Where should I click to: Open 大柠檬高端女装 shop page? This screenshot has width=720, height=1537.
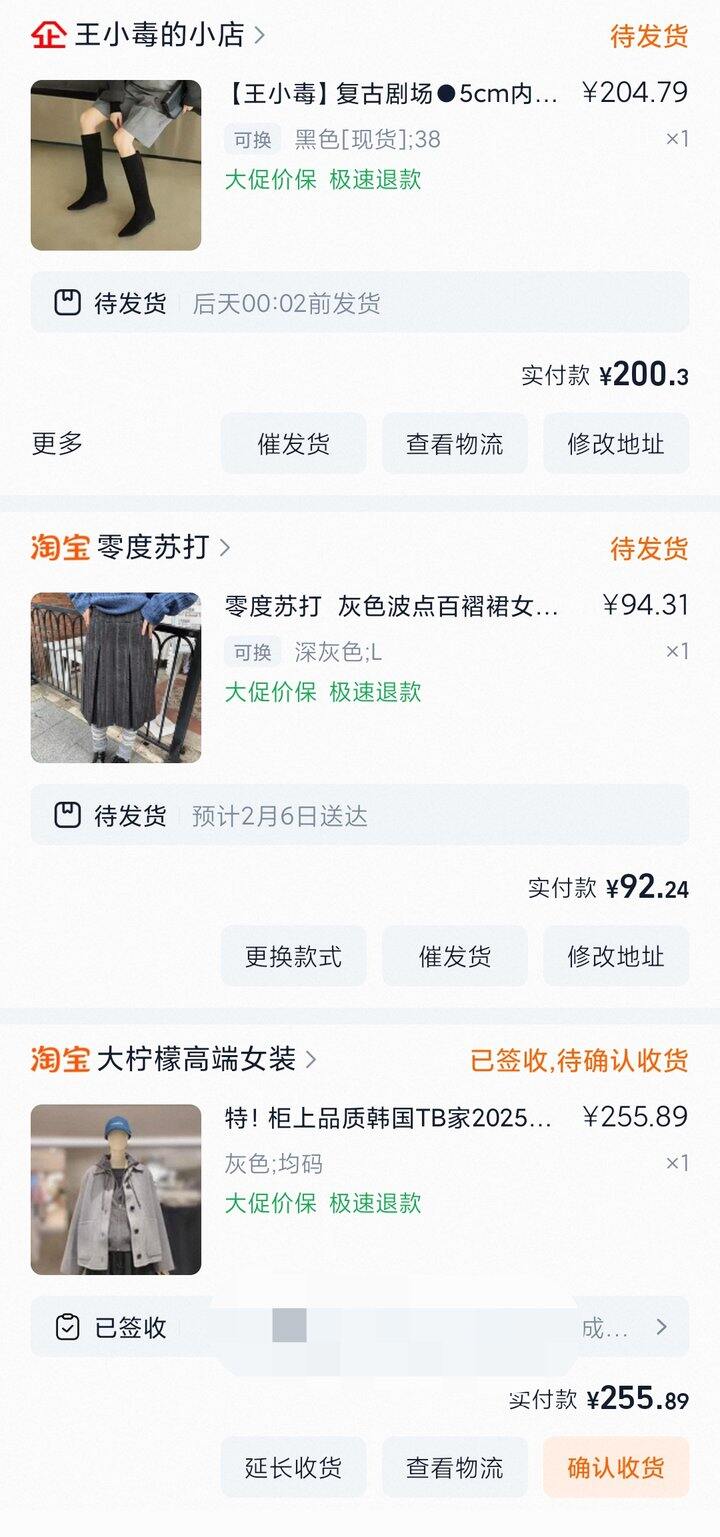[x=196, y=1059]
